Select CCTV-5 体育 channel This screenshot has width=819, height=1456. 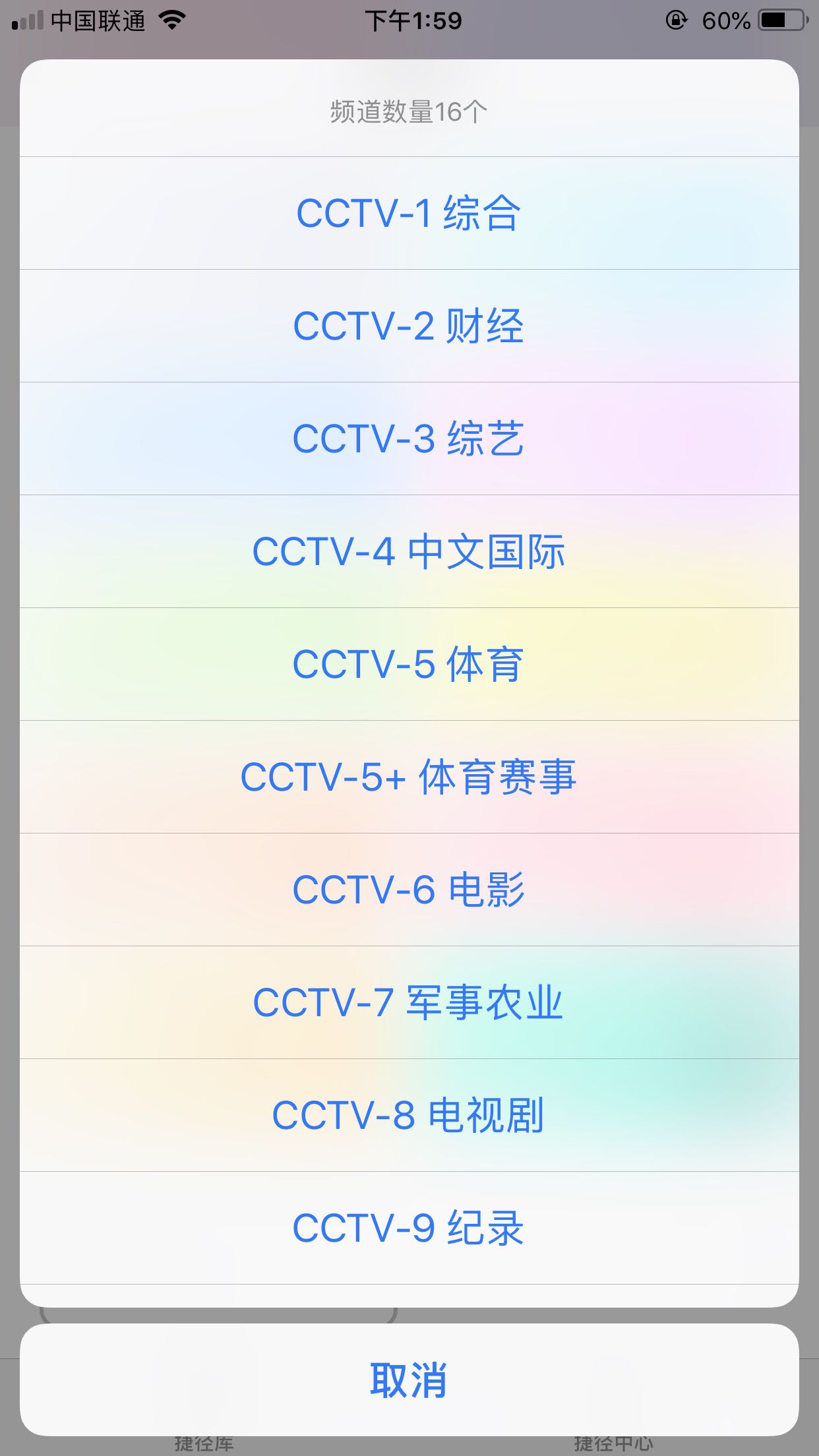coord(409,664)
